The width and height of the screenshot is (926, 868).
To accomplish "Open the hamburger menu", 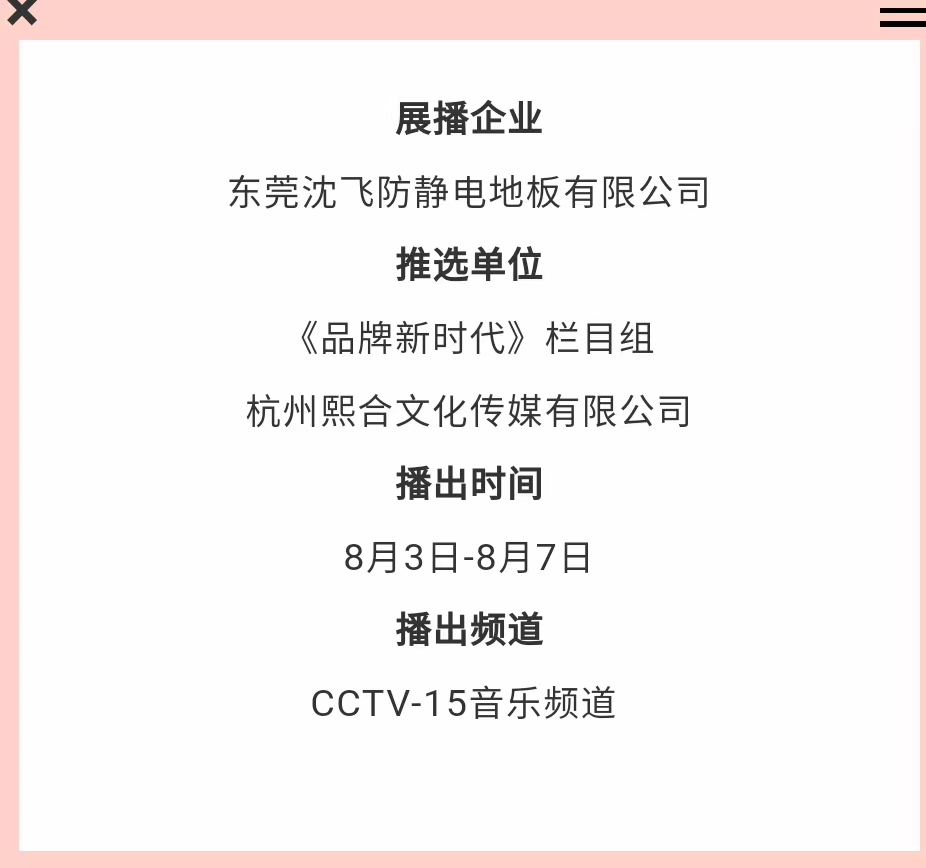I will coord(902,16).
